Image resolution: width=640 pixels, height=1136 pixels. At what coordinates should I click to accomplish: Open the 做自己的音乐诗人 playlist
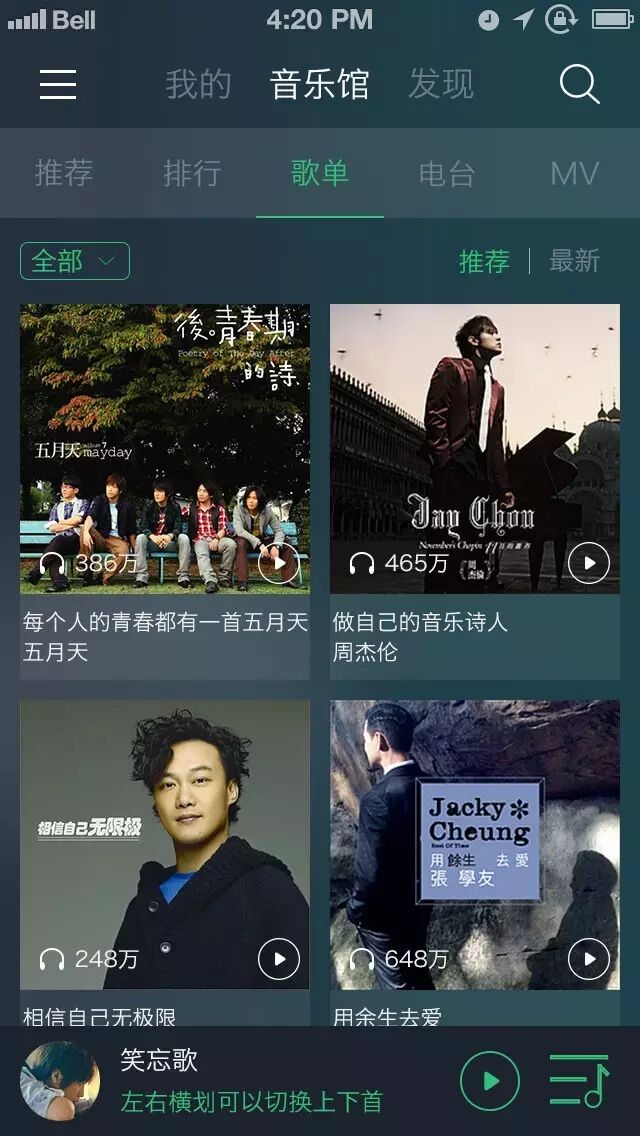[x=475, y=440]
